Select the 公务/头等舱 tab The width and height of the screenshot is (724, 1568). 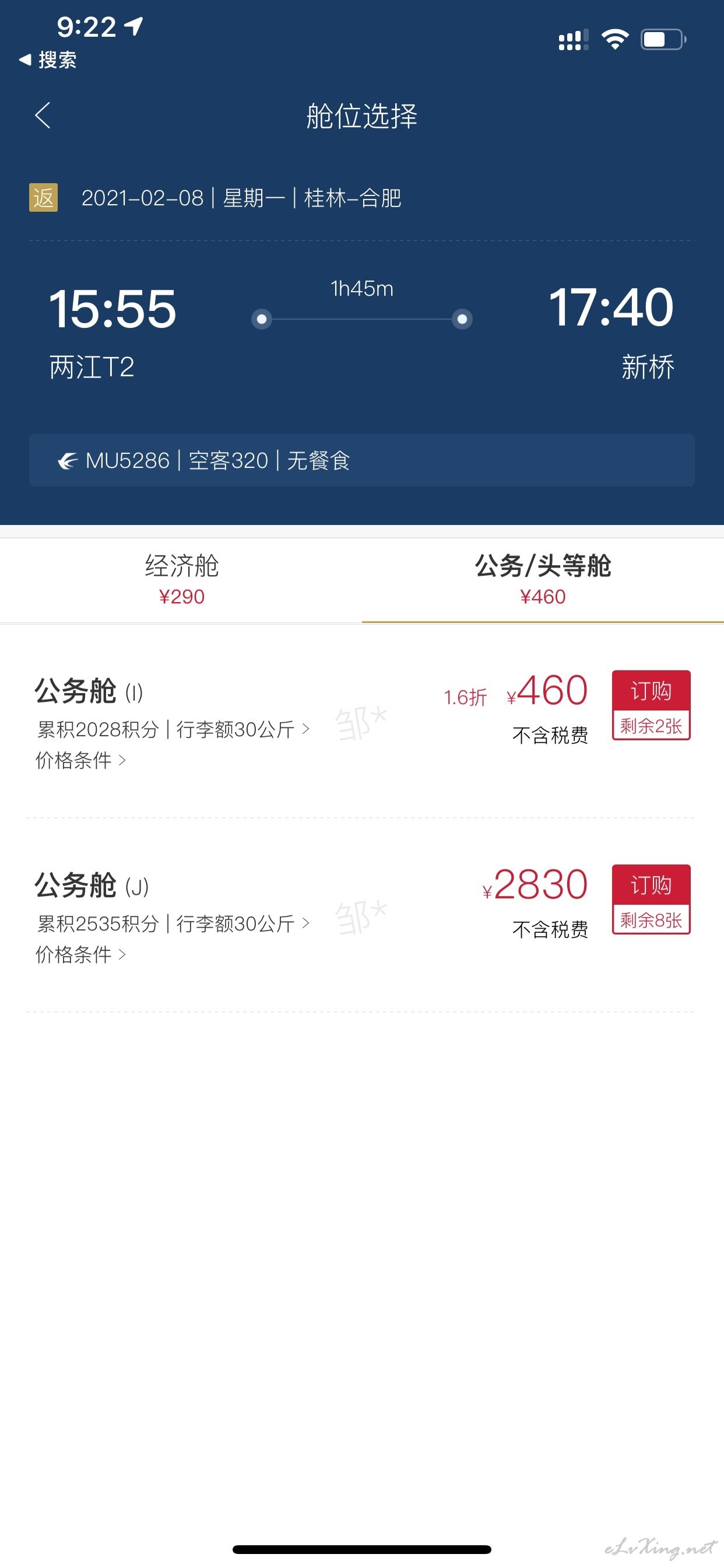(543, 579)
